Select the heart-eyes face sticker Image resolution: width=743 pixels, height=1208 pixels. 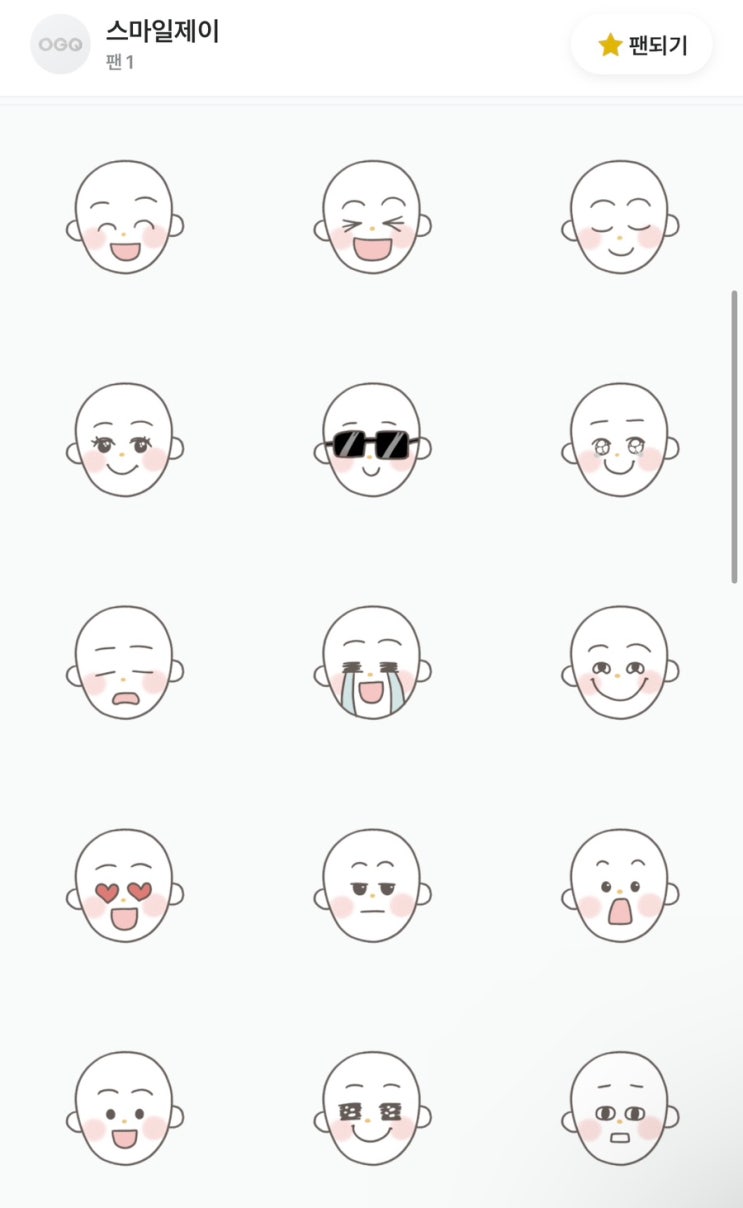(124, 885)
